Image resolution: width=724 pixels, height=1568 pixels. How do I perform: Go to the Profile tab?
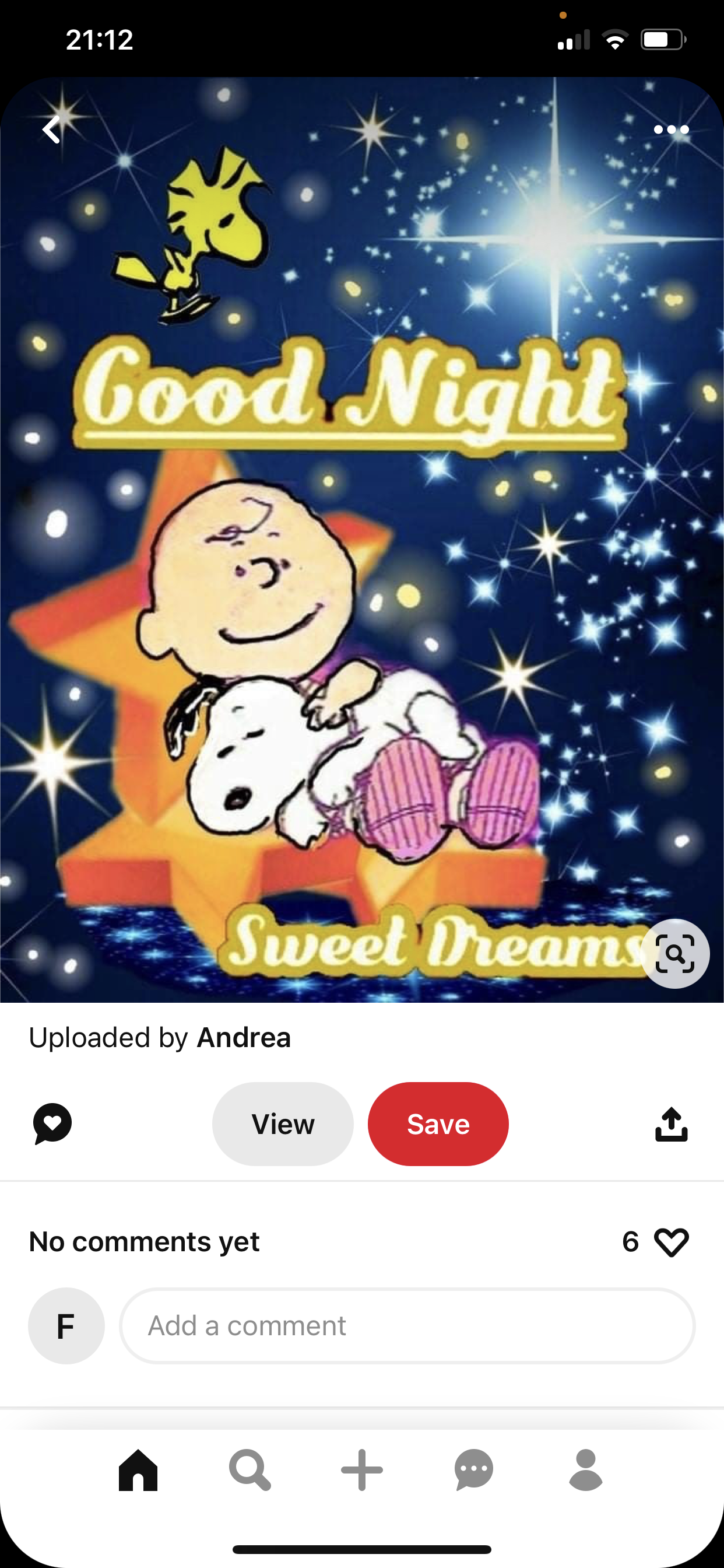tap(585, 1470)
